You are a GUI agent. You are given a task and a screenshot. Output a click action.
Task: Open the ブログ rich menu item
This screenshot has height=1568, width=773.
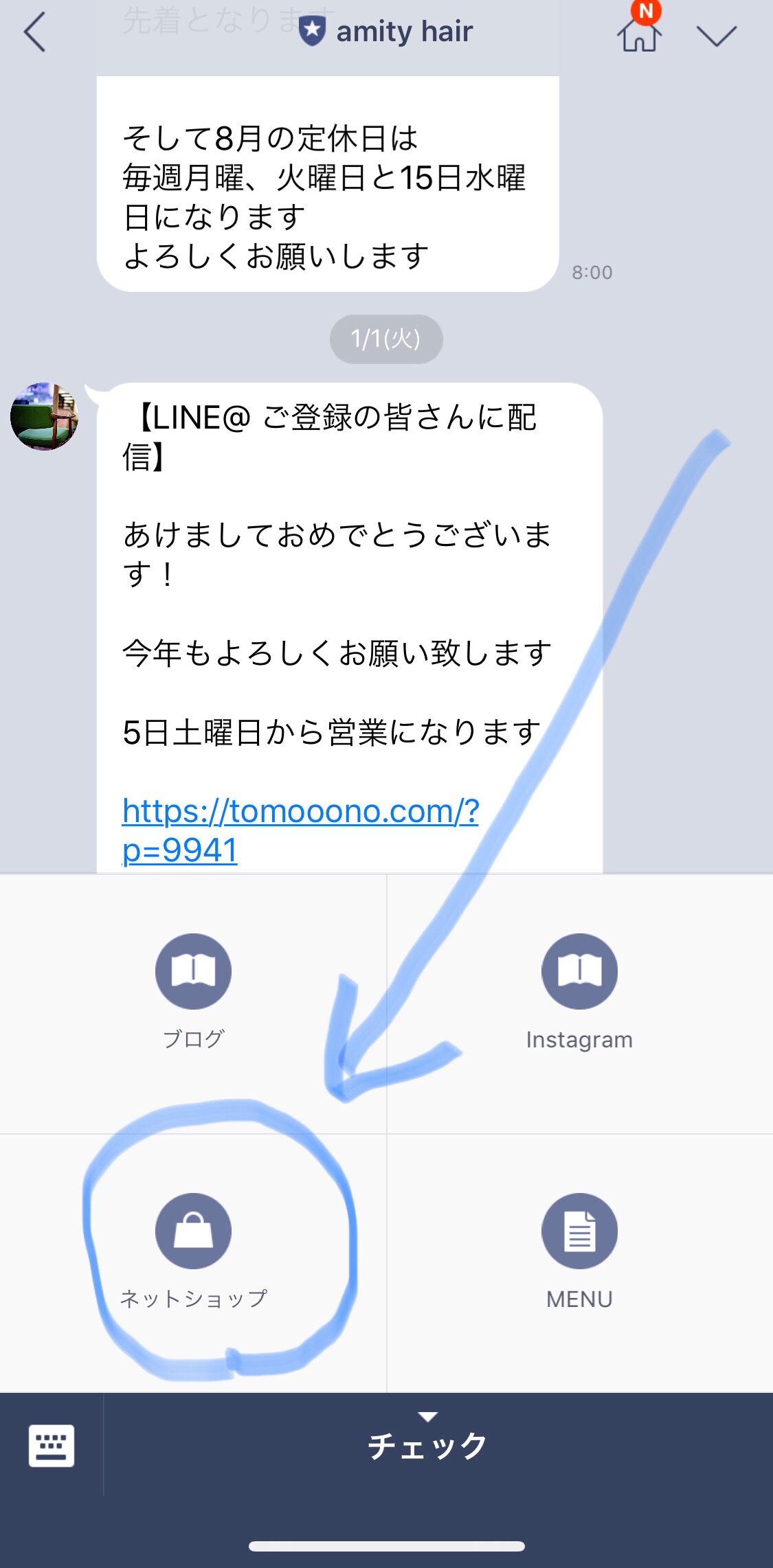193,1003
